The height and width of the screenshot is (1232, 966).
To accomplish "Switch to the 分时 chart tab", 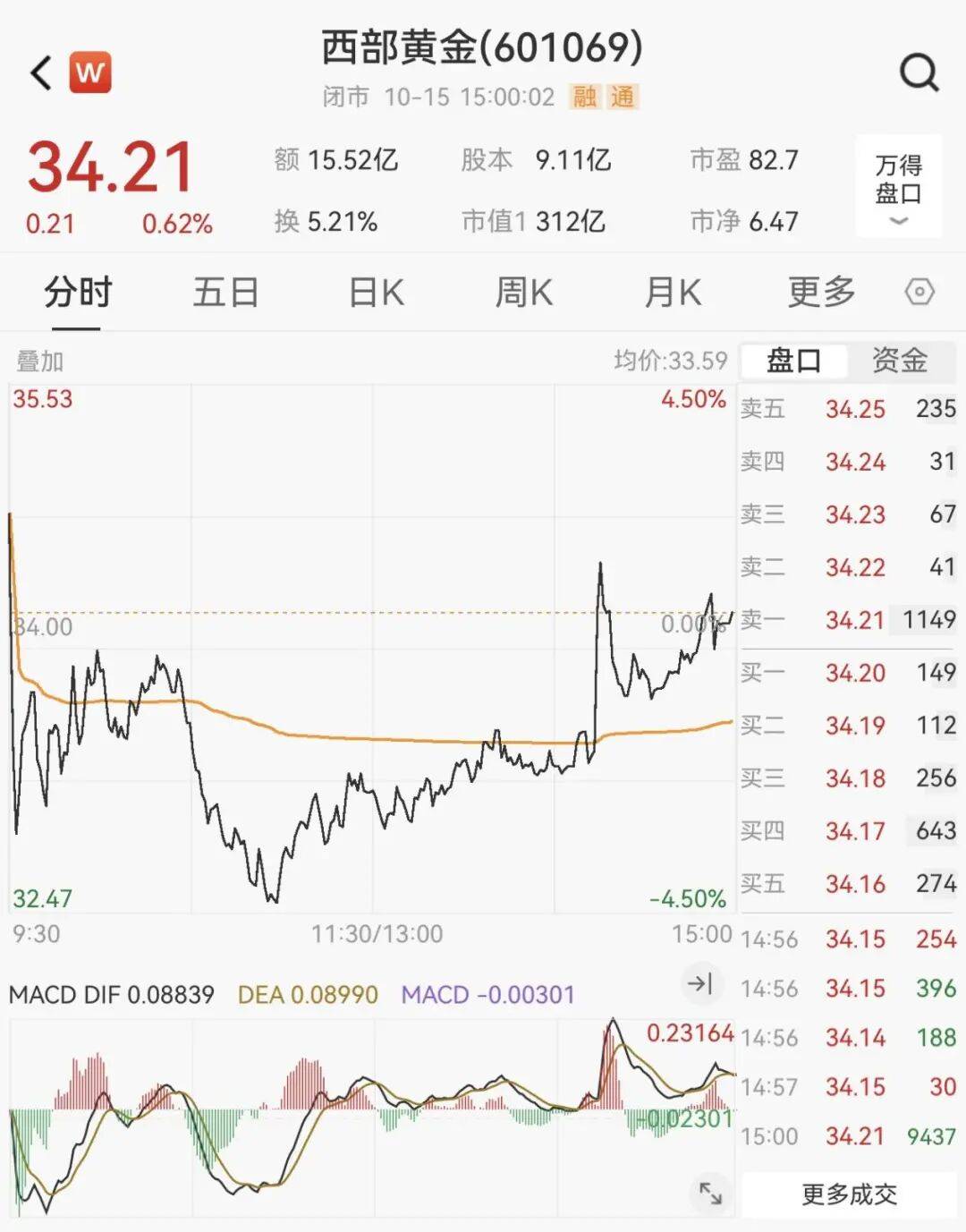I will 78,293.
